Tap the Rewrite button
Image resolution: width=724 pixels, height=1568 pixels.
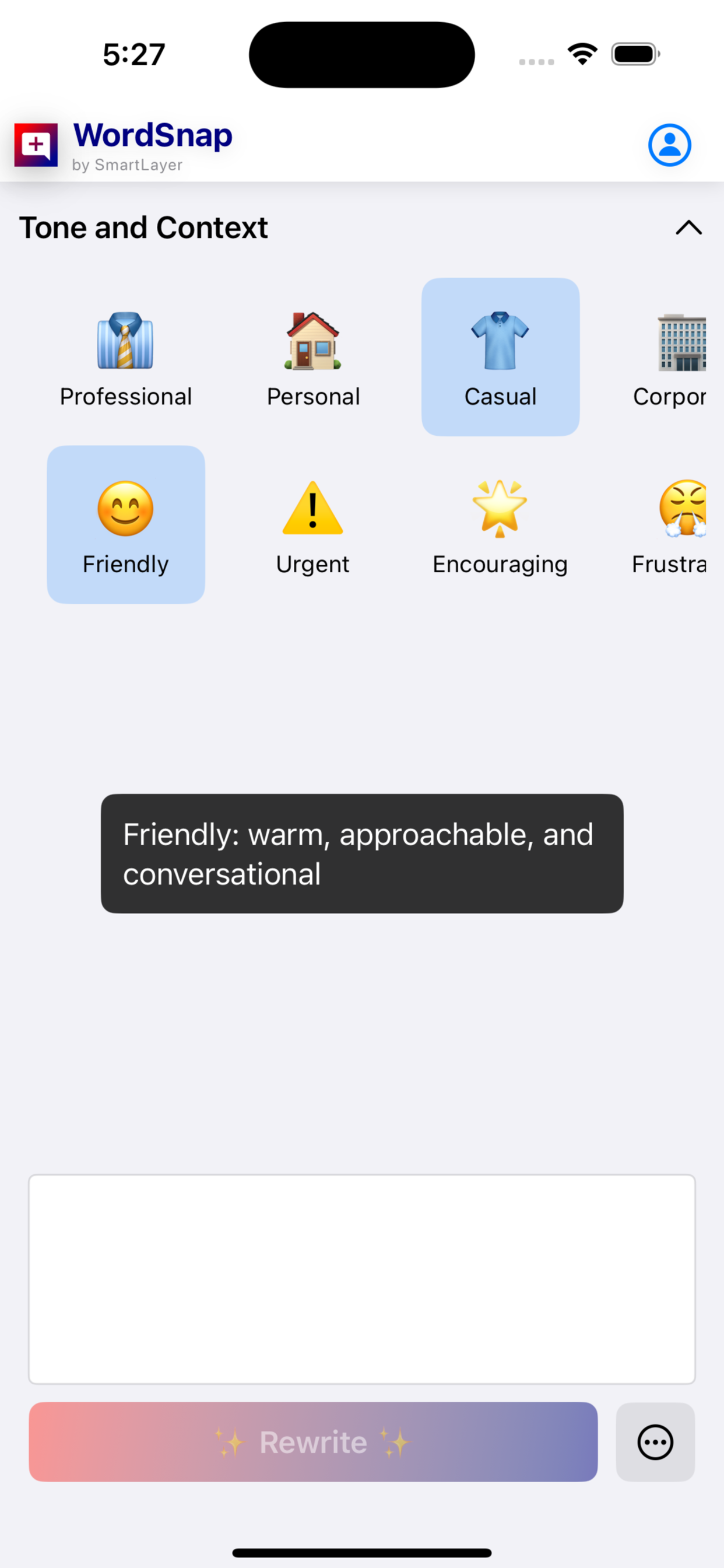[x=312, y=1442]
